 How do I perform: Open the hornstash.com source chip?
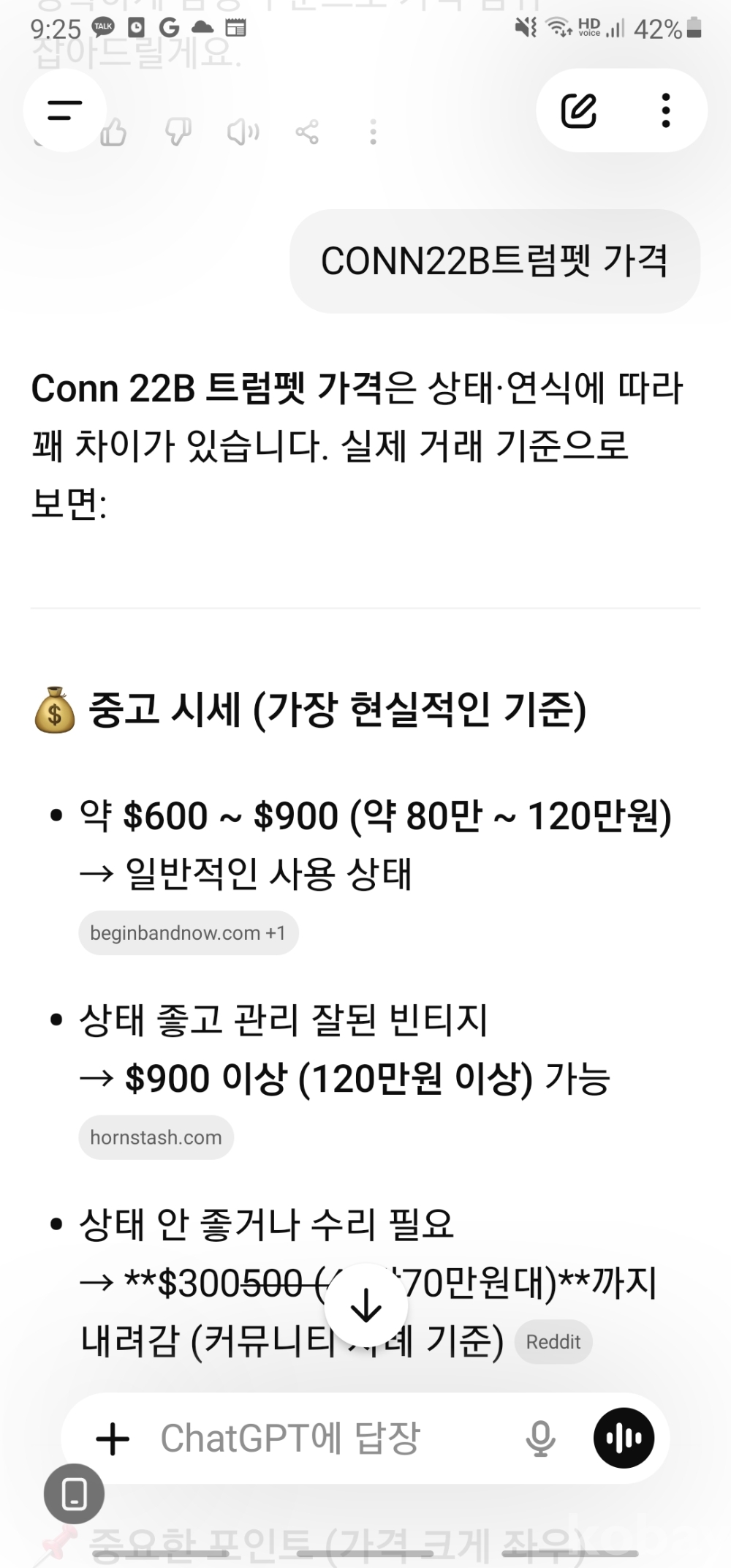point(156,1137)
